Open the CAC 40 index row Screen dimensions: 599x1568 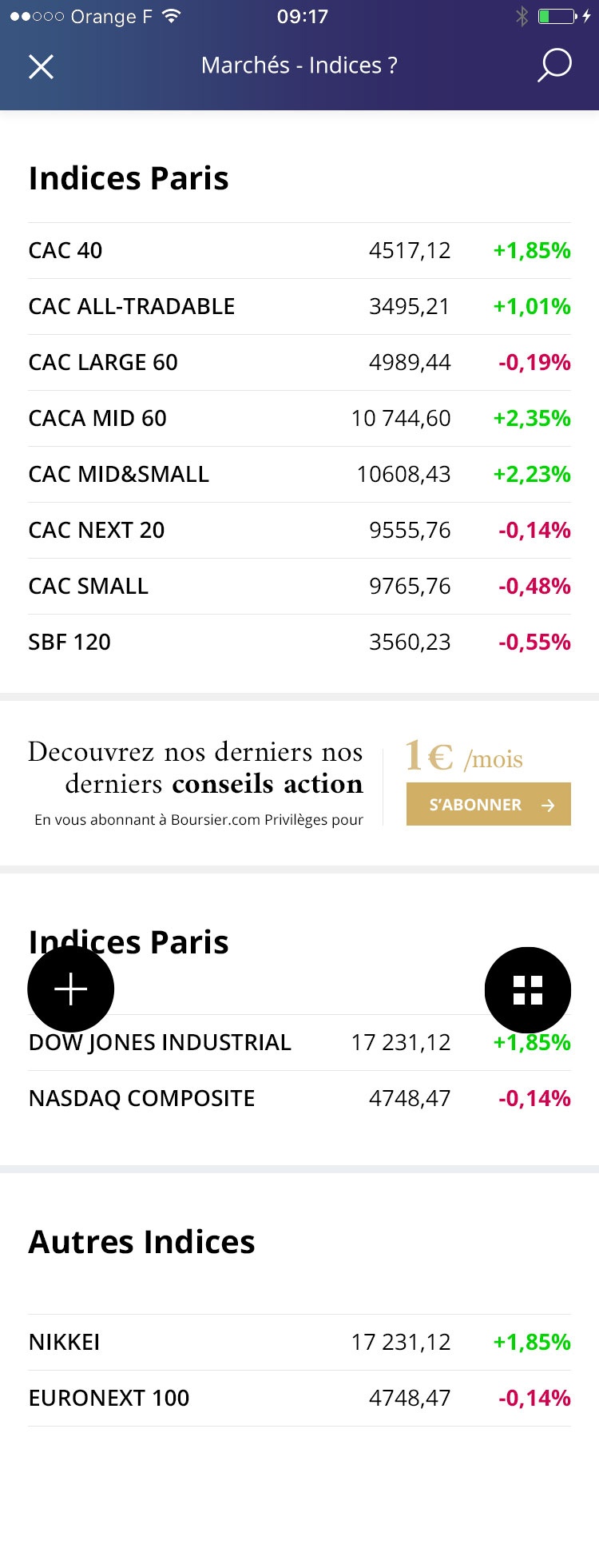point(299,251)
